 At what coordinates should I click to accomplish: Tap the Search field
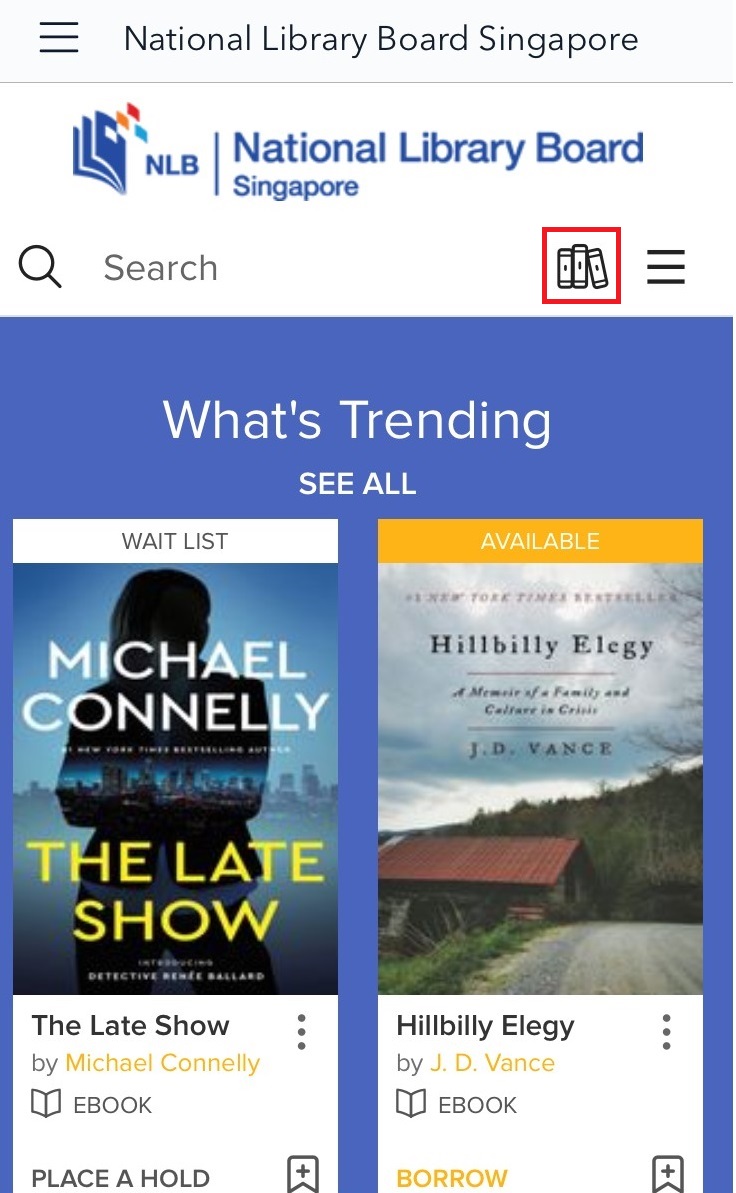(x=300, y=268)
